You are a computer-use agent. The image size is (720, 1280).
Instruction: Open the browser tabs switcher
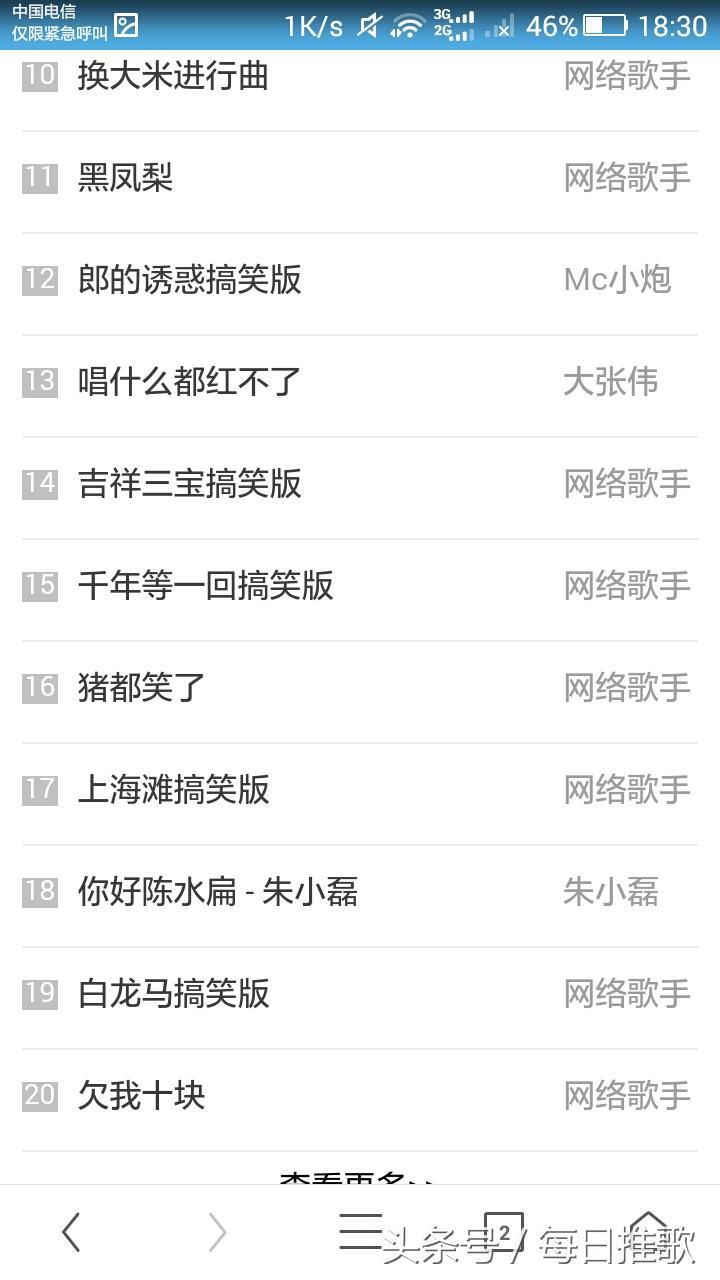(x=503, y=1231)
